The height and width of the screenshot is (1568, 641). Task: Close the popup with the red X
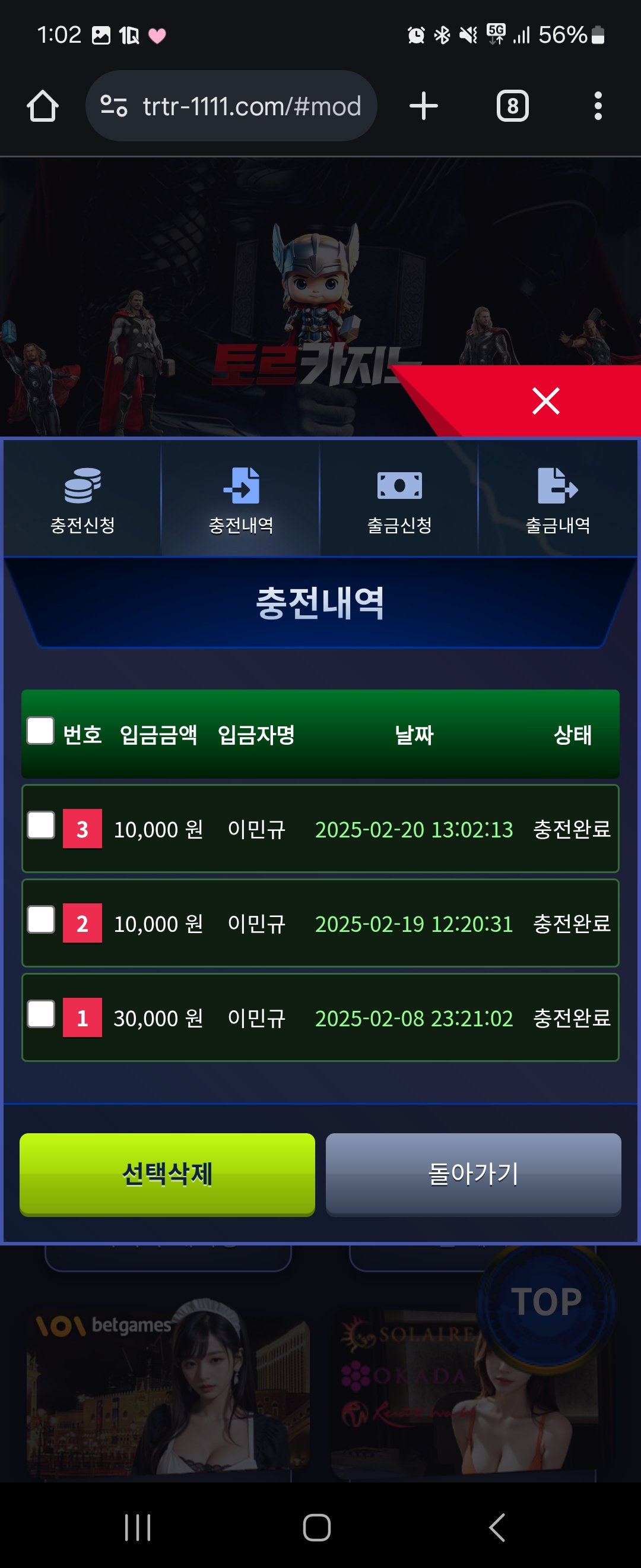pyautogui.click(x=545, y=401)
